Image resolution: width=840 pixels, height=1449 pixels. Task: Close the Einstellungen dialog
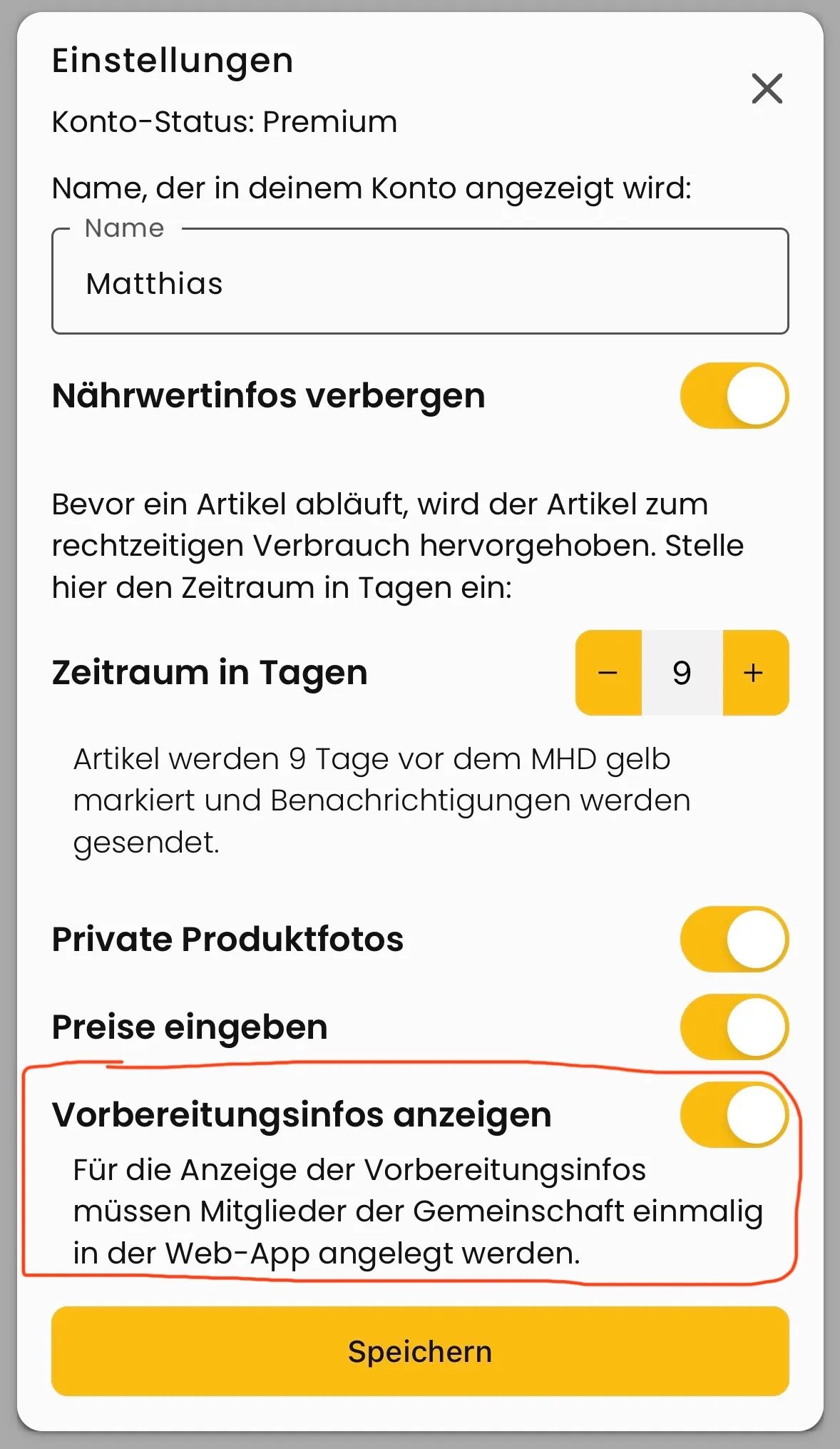tap(767, 88)
